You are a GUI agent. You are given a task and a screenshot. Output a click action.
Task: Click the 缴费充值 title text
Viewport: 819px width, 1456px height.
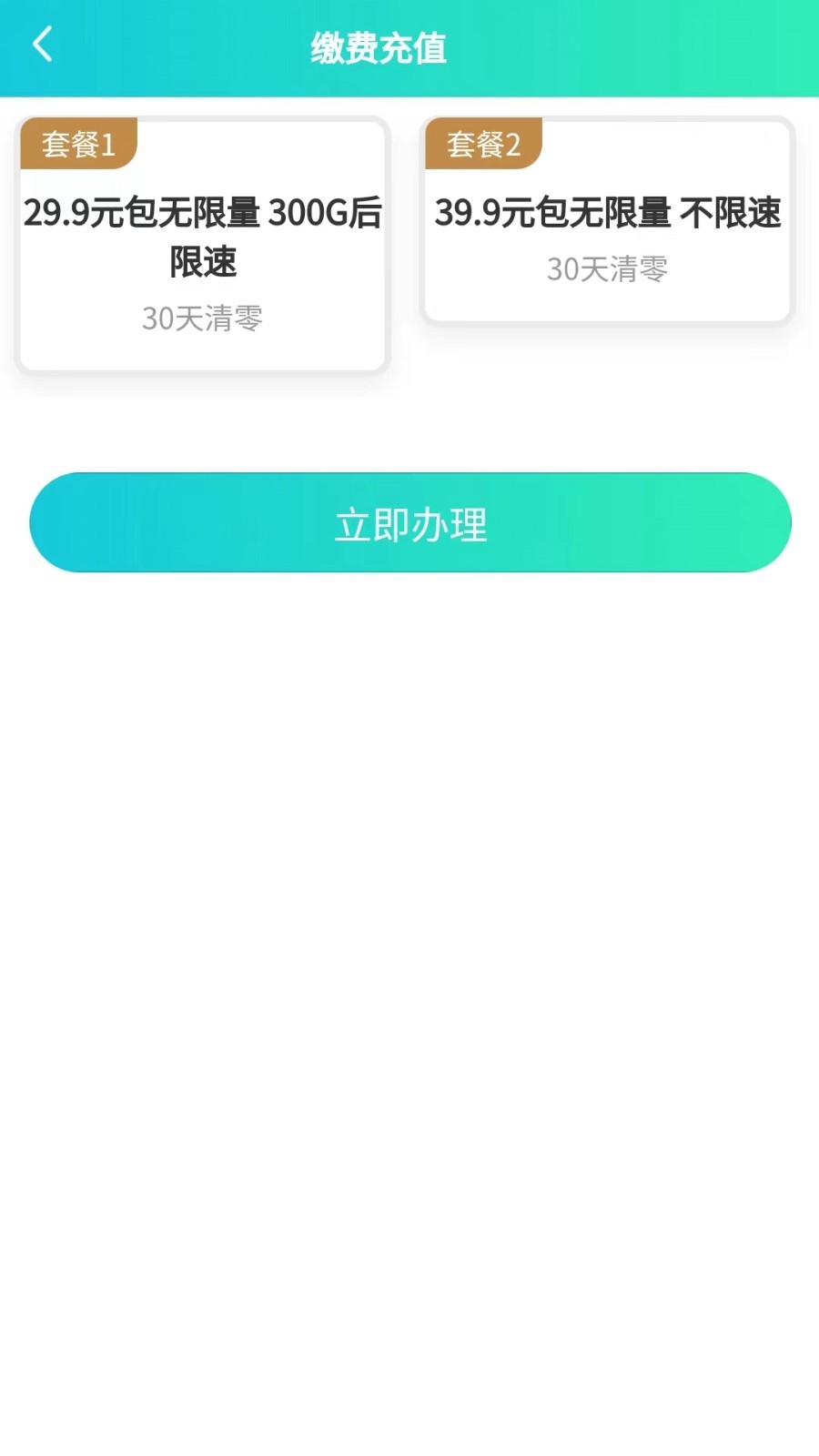click(379, 50)
